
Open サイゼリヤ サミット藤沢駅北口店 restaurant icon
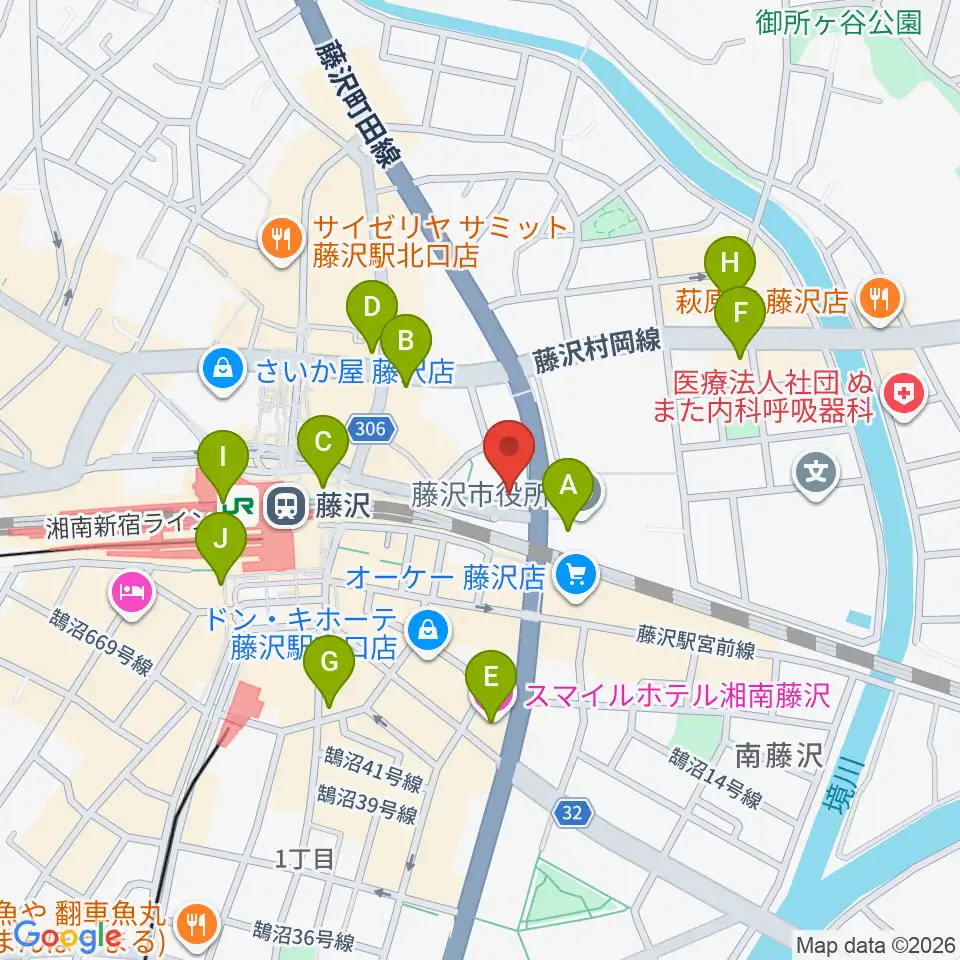tap(282, 241)
